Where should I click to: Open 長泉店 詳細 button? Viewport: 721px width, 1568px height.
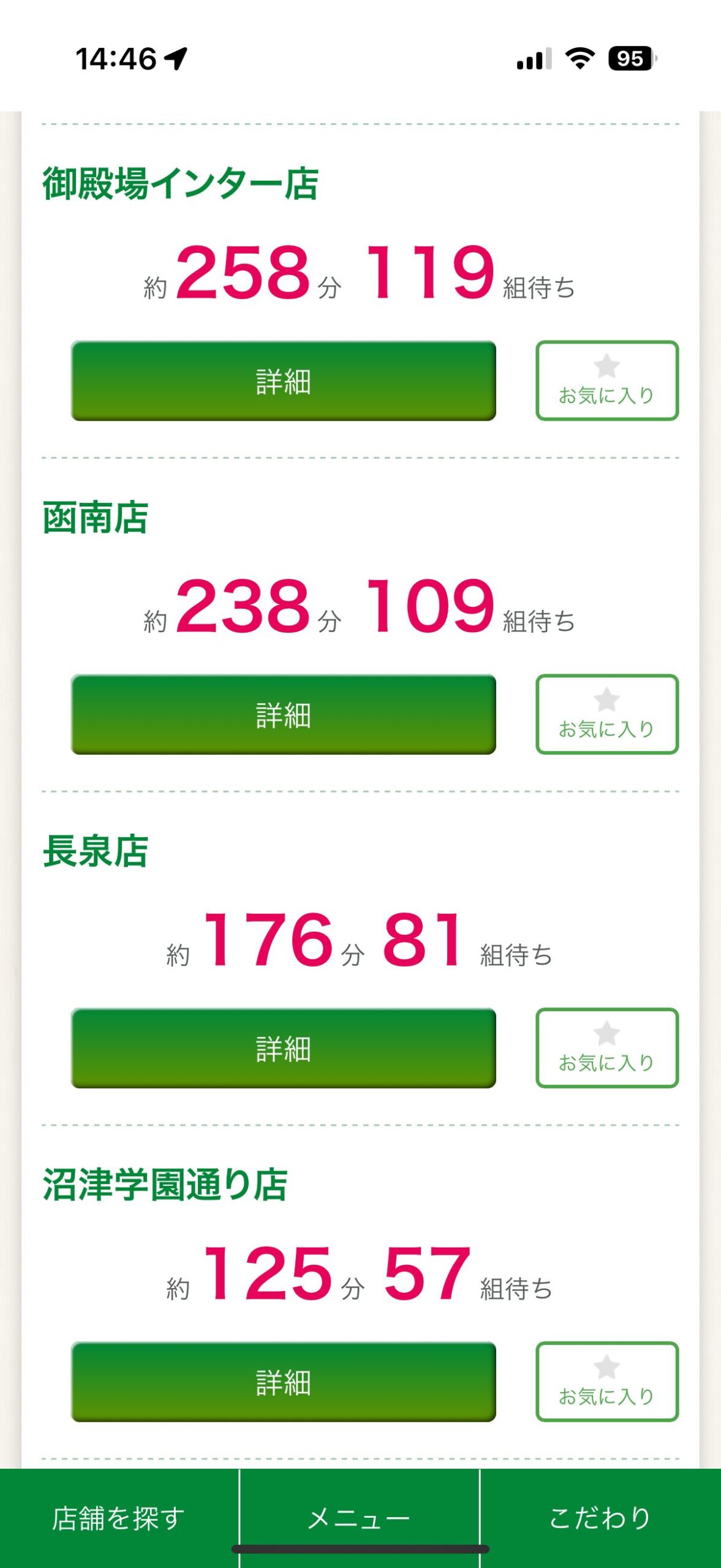point(283,1048)
